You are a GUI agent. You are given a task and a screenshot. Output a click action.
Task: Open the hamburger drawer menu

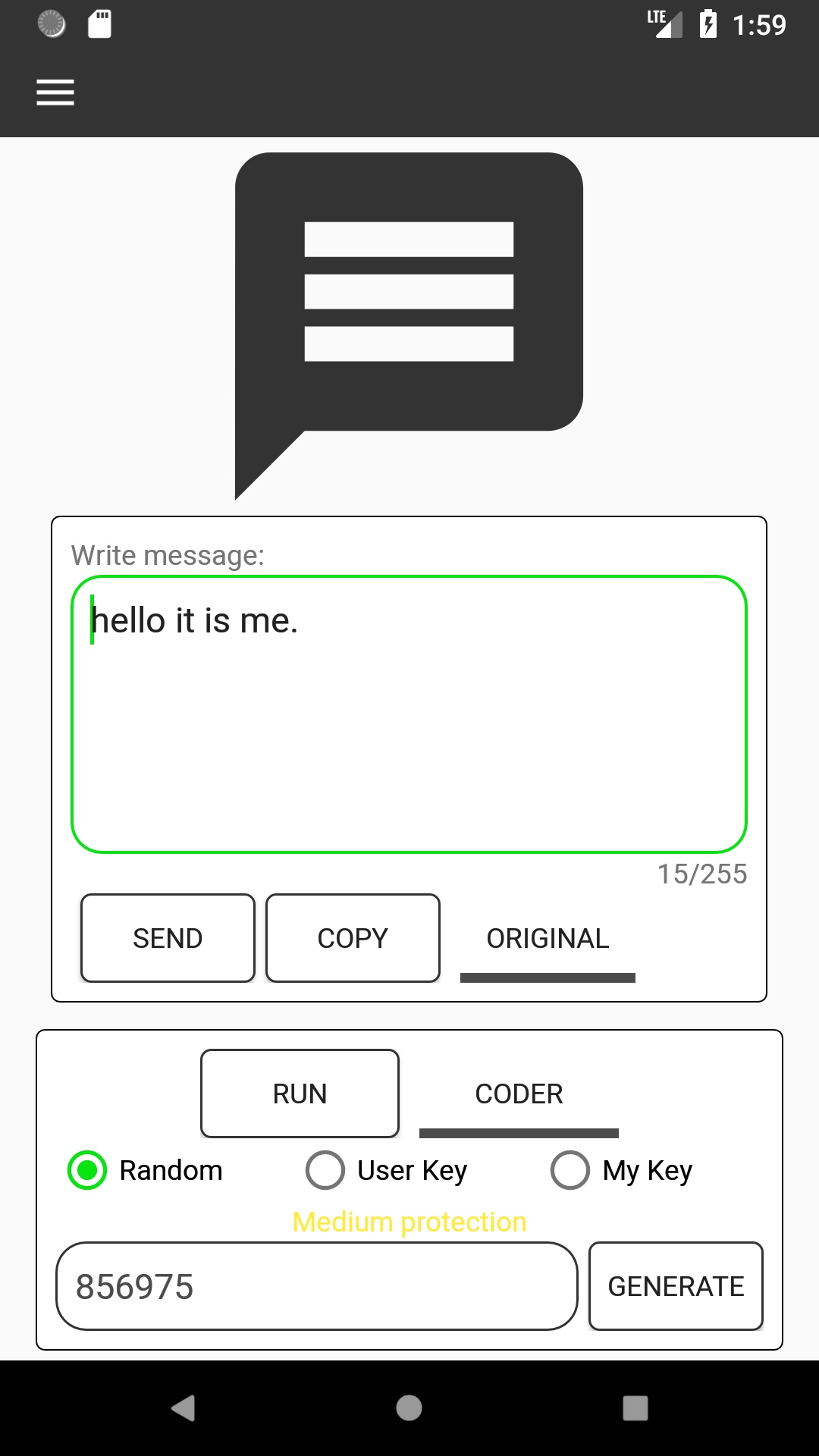pos(55,93)
